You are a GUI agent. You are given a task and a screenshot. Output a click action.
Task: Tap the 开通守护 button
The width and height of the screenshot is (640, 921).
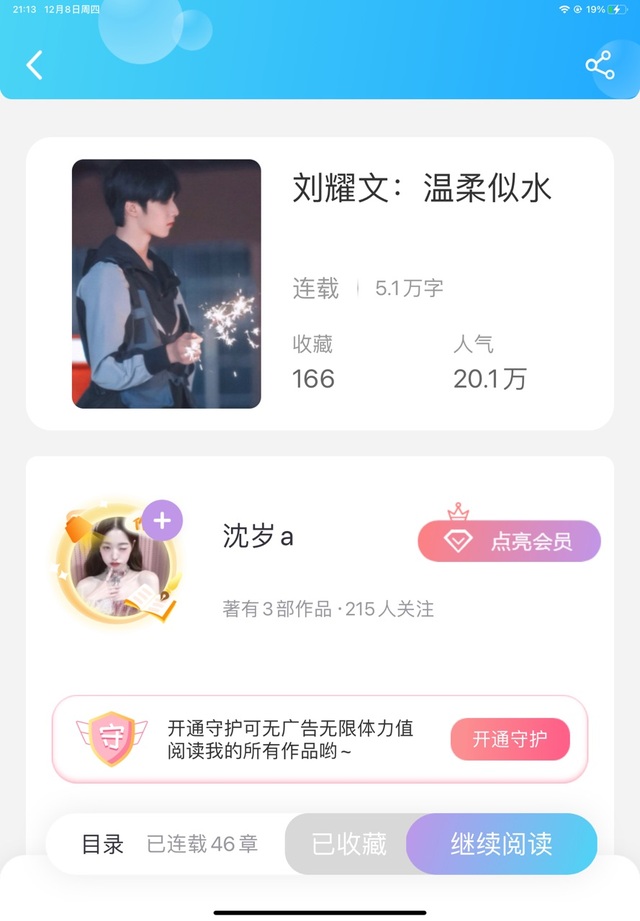(x=510, y=739)
